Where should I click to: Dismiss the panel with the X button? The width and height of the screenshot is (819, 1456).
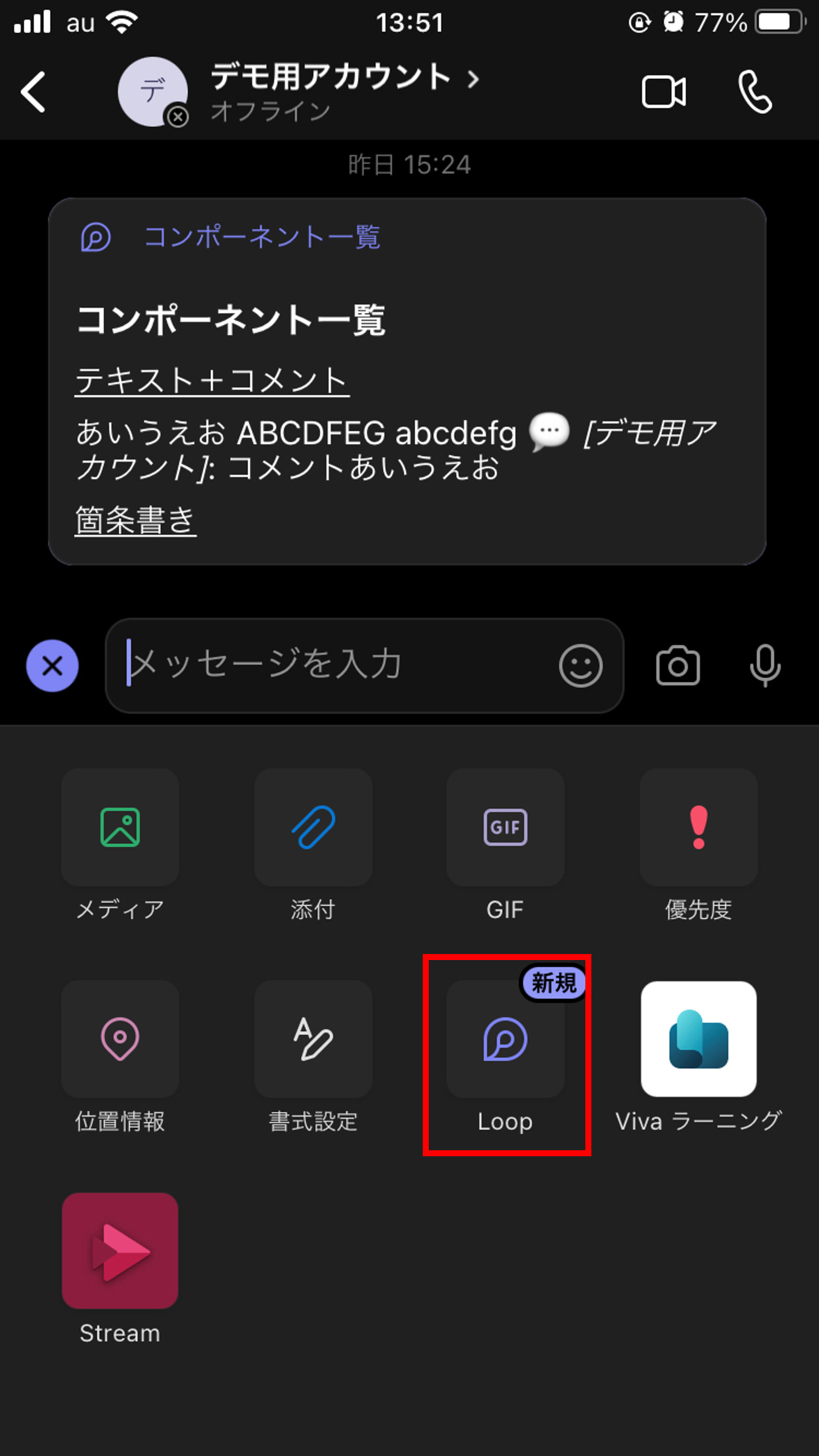pos(52,666)
